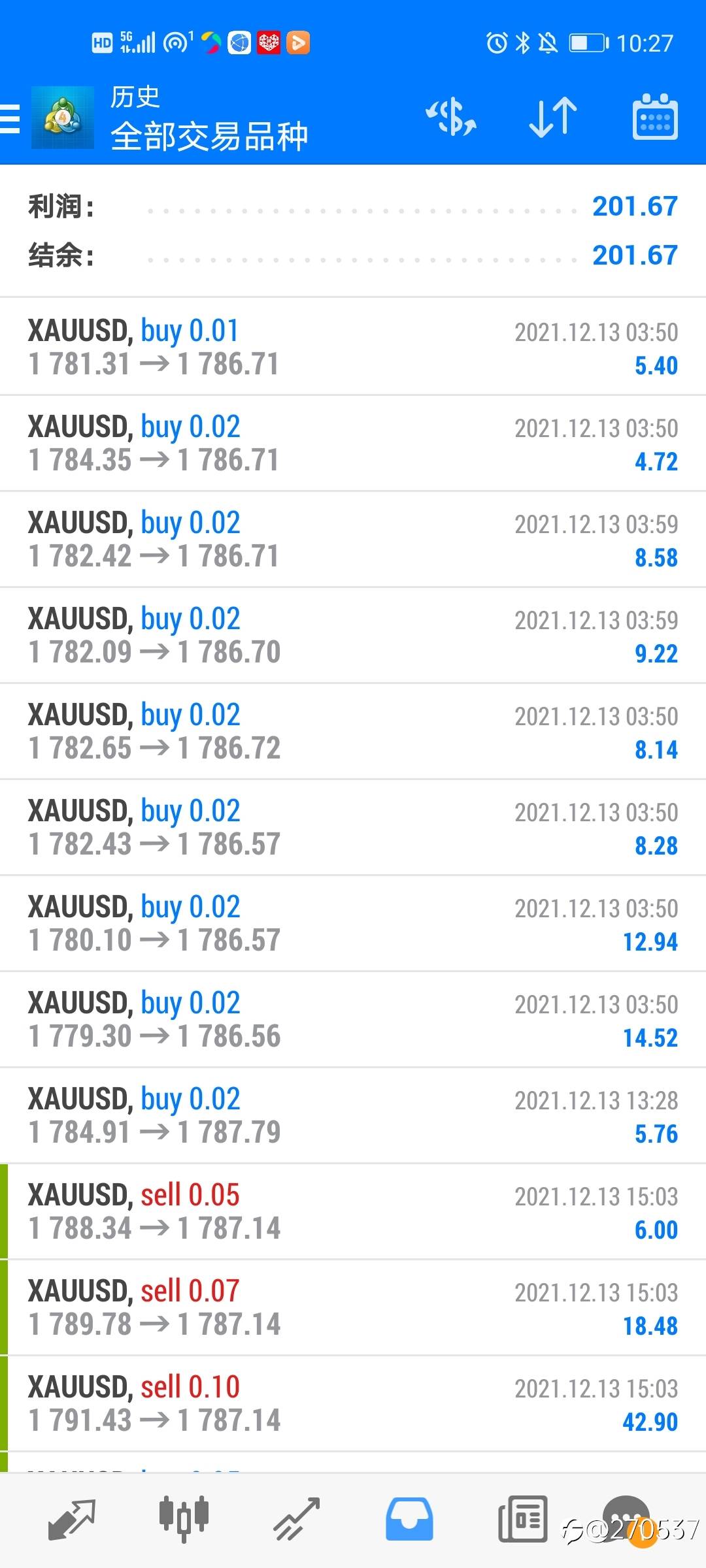Open the sell 0.10 trade entry
The height and width of the screenshot is (1568, 706).
tap(353, 1403)
